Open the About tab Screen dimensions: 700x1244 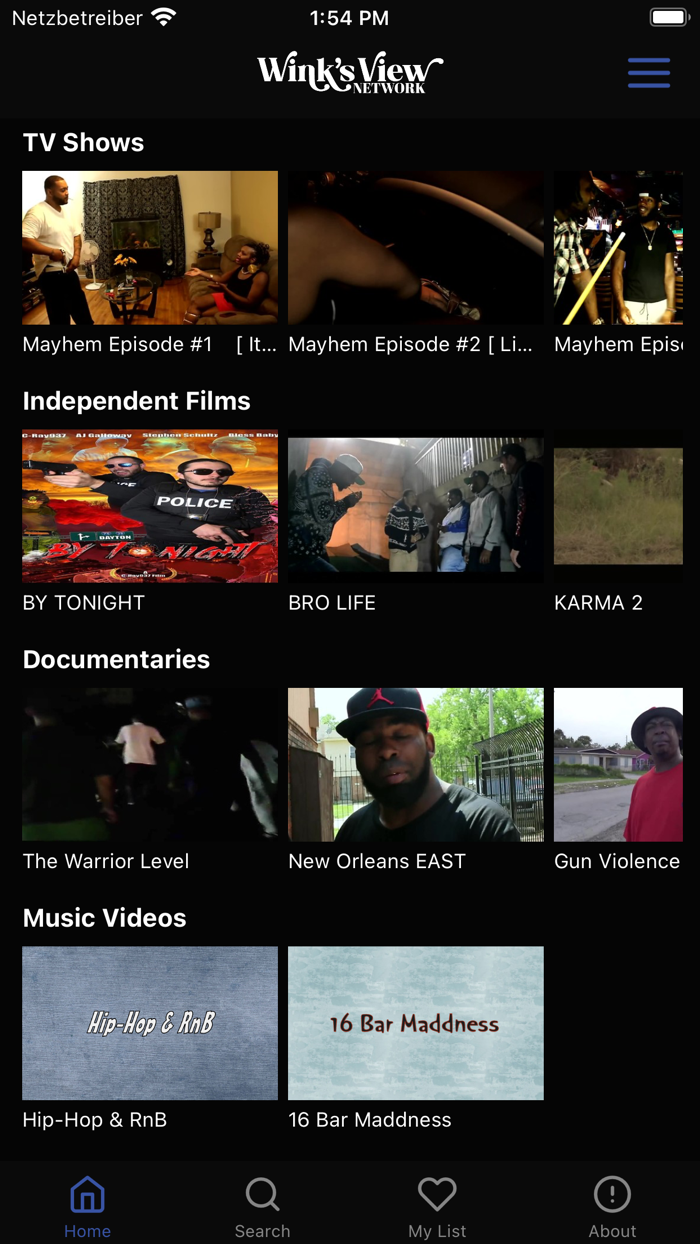click(x=612, y=1207)
